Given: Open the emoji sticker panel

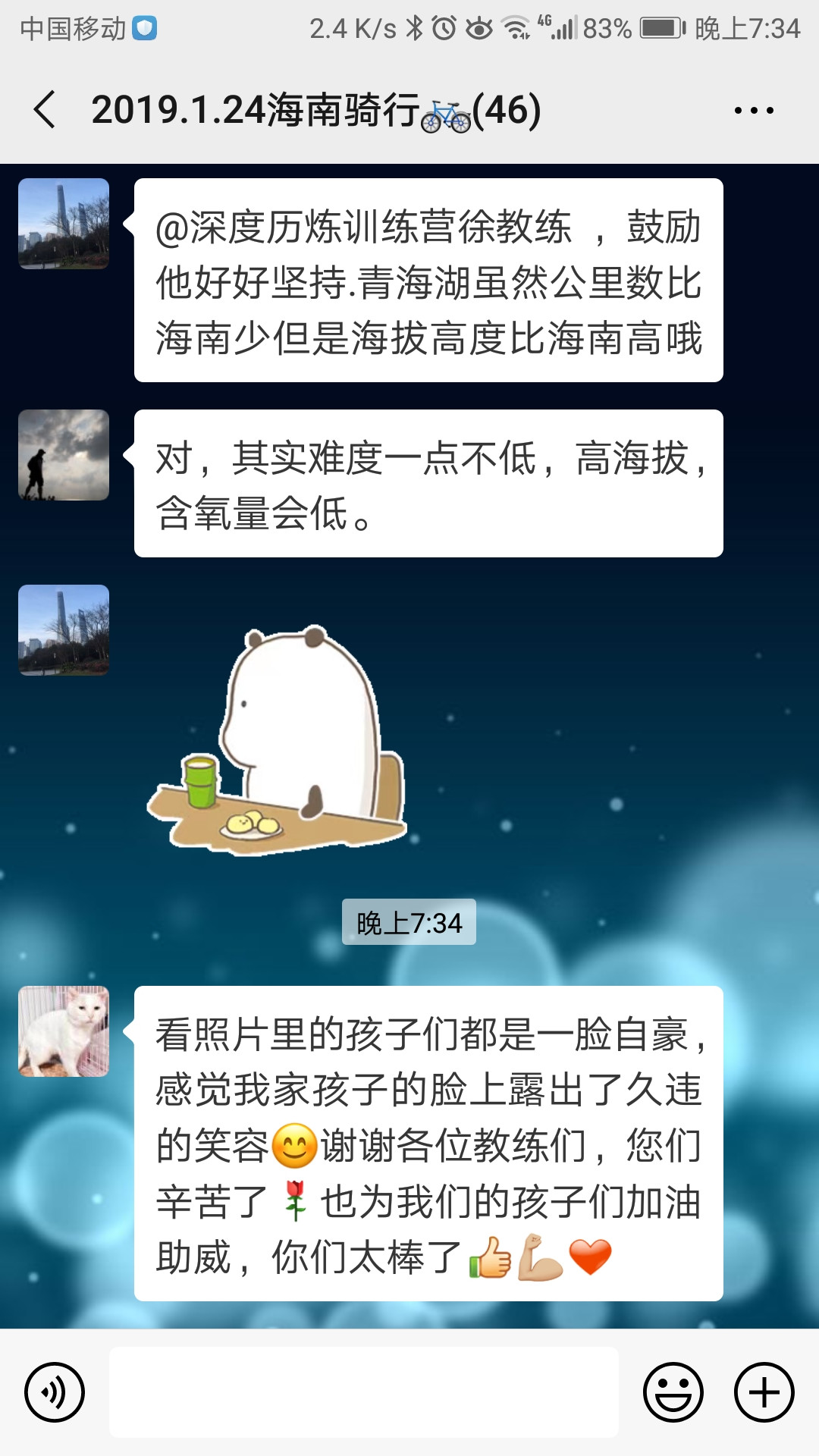Looking at the screenshot, I should click(673, 1392).
